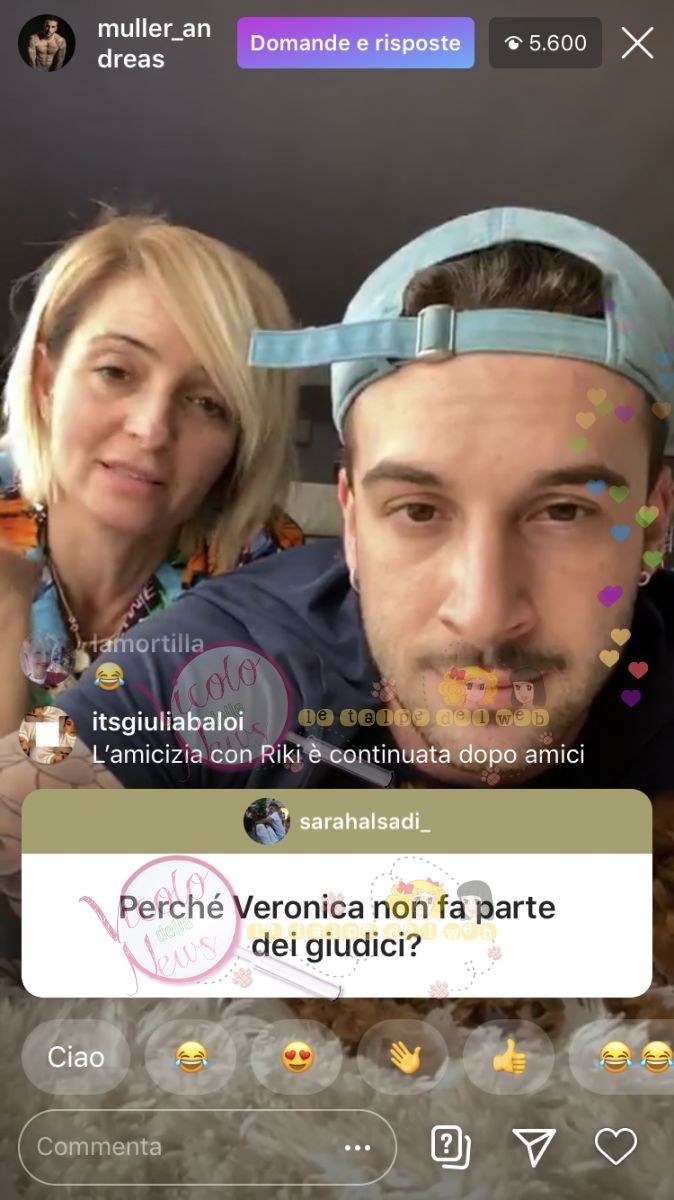The image size is (674, 1200).
Task: Close the live video
Action: point(637,43)
